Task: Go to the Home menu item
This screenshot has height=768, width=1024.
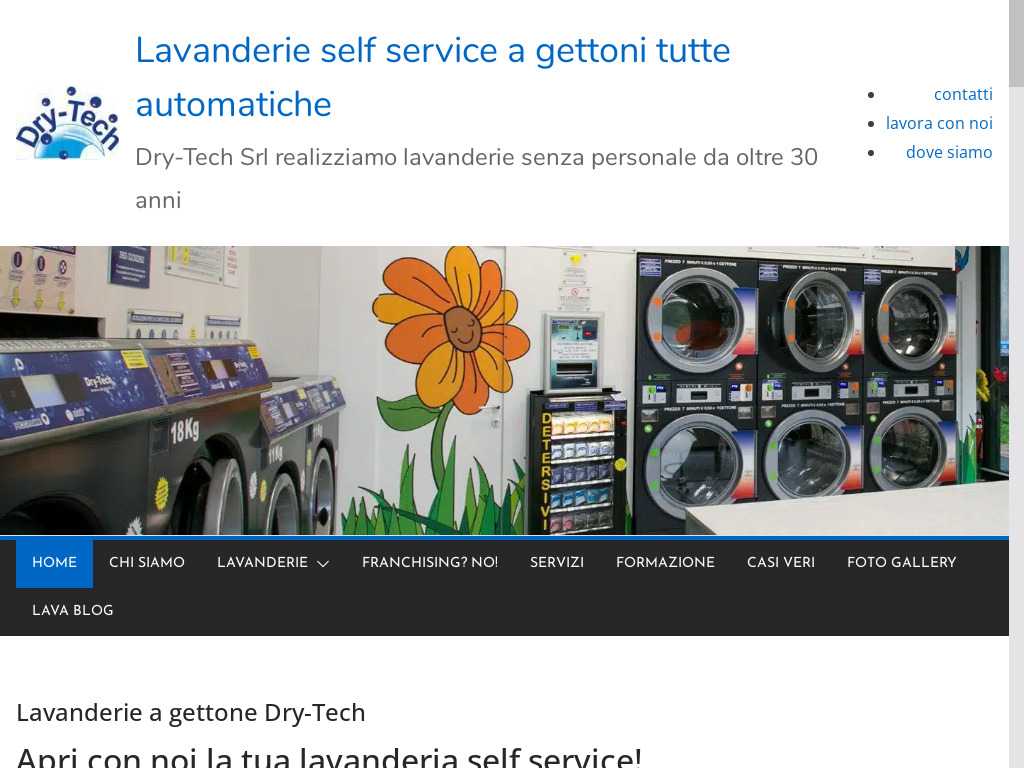Action: [x=54, y=563]
